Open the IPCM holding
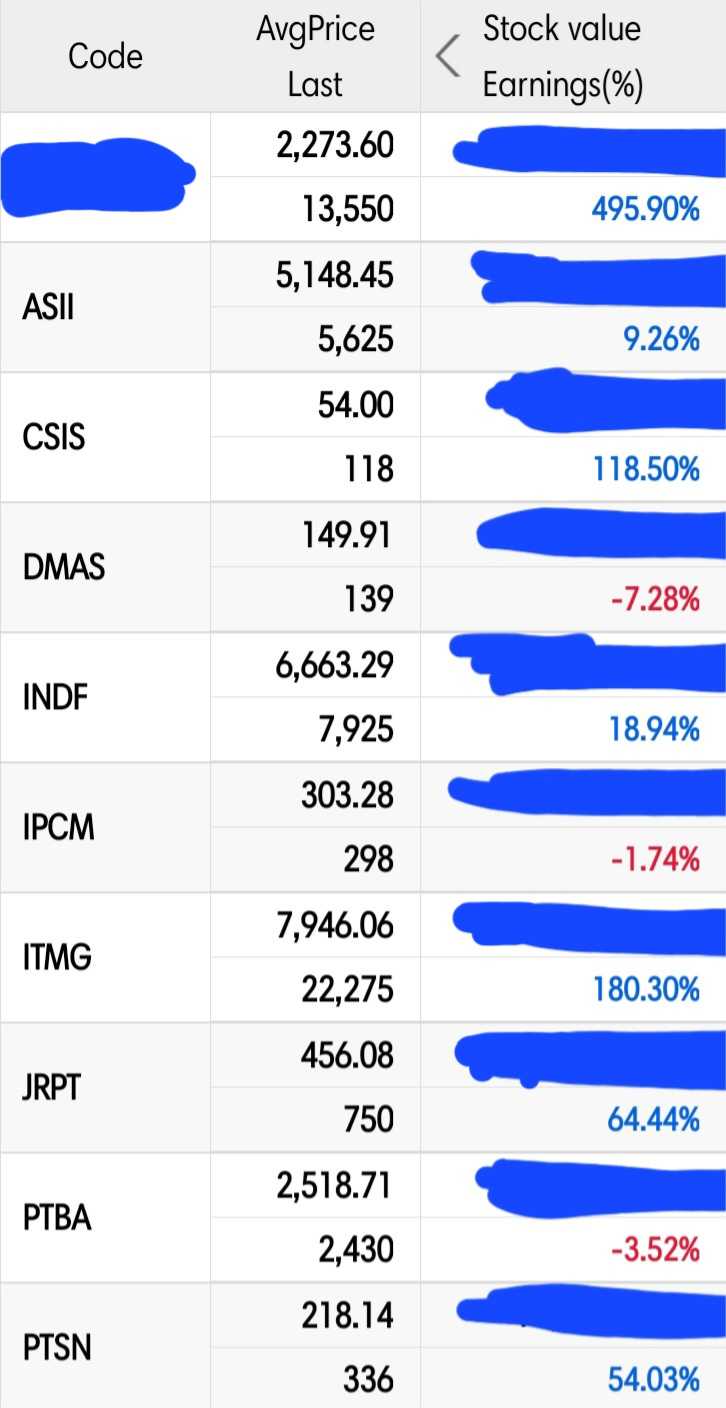 [363, 827]
